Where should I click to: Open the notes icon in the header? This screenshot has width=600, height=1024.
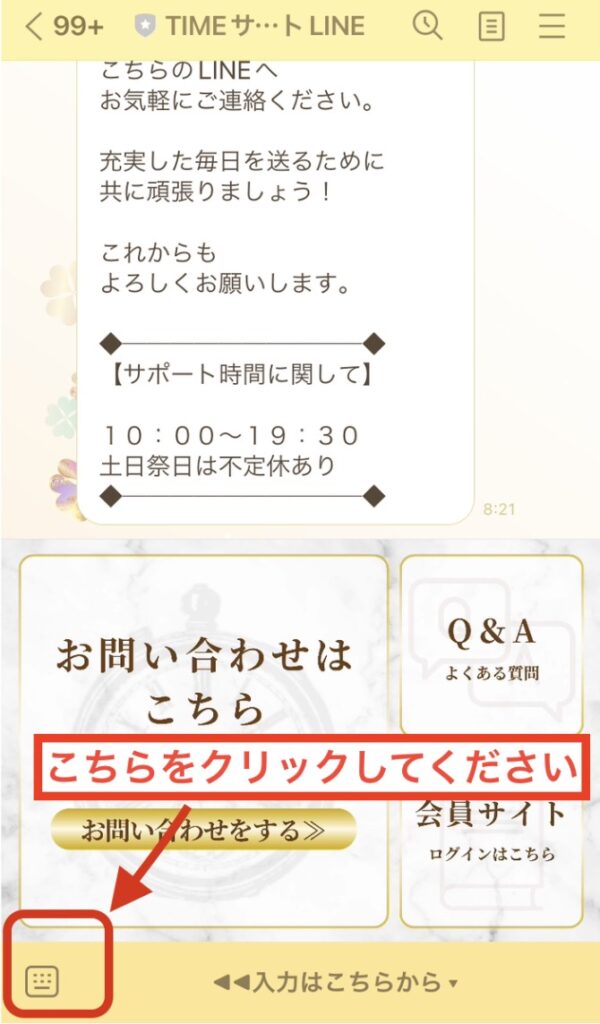point(491,27)
